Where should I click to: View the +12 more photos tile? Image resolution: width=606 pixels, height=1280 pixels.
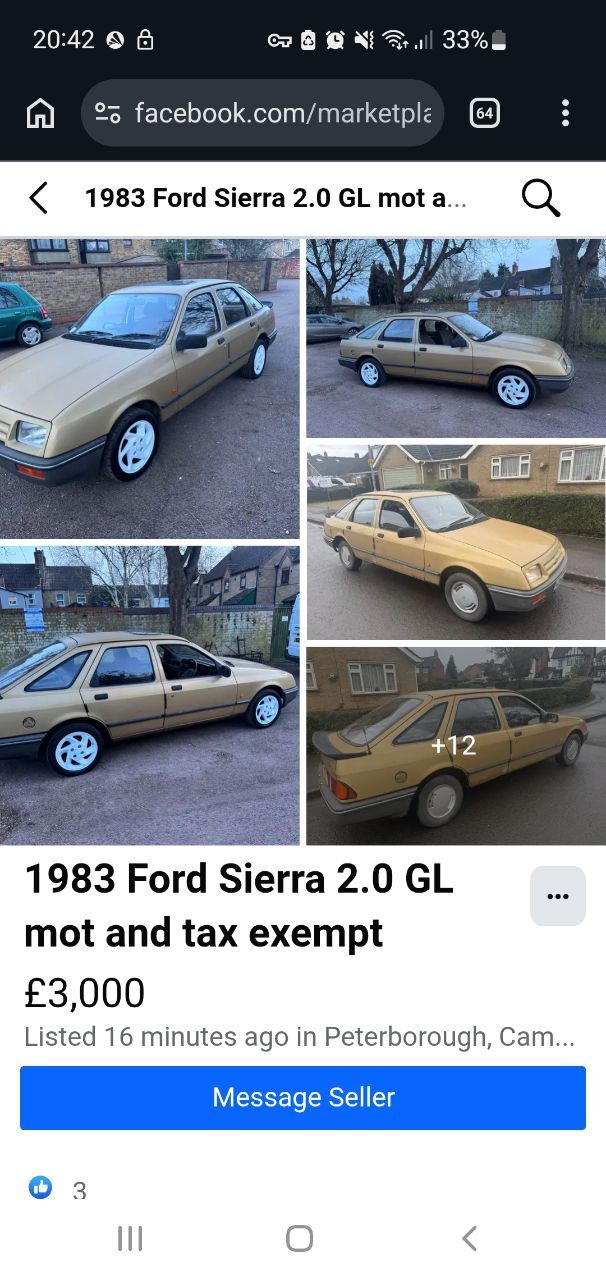click(456, 745)
